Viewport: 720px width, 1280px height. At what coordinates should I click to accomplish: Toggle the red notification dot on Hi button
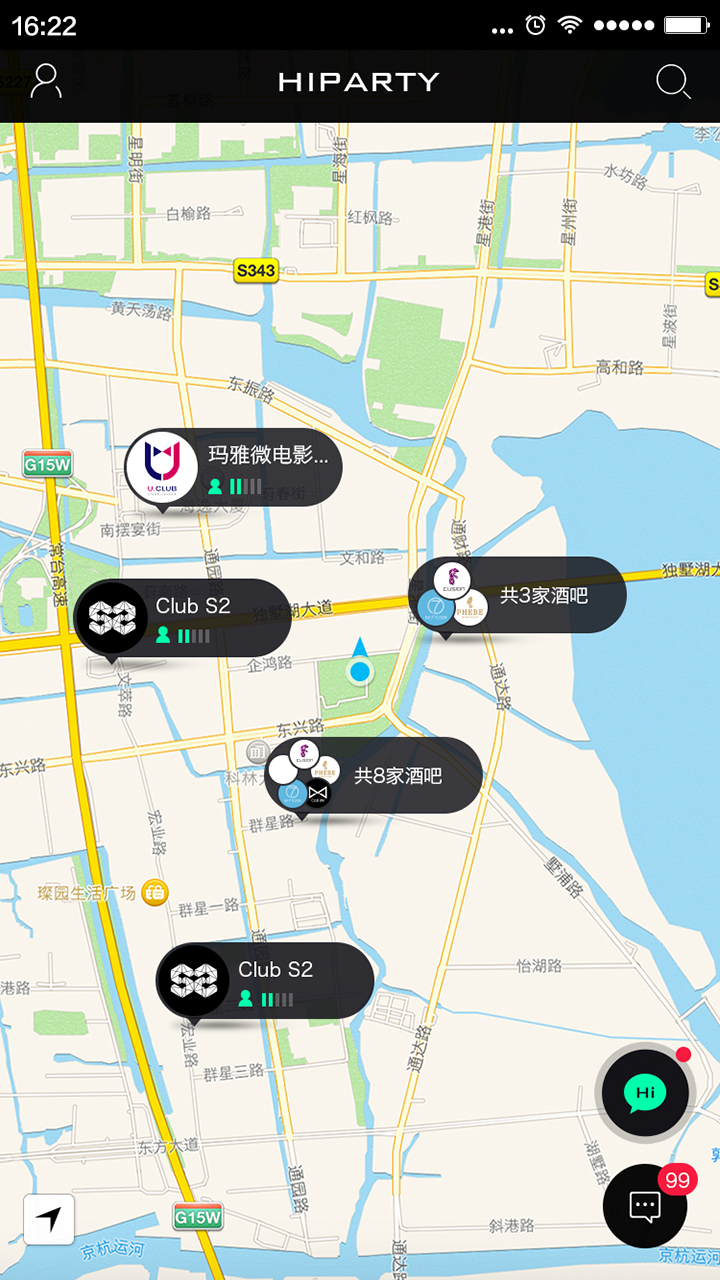[x=681, y=1056]
